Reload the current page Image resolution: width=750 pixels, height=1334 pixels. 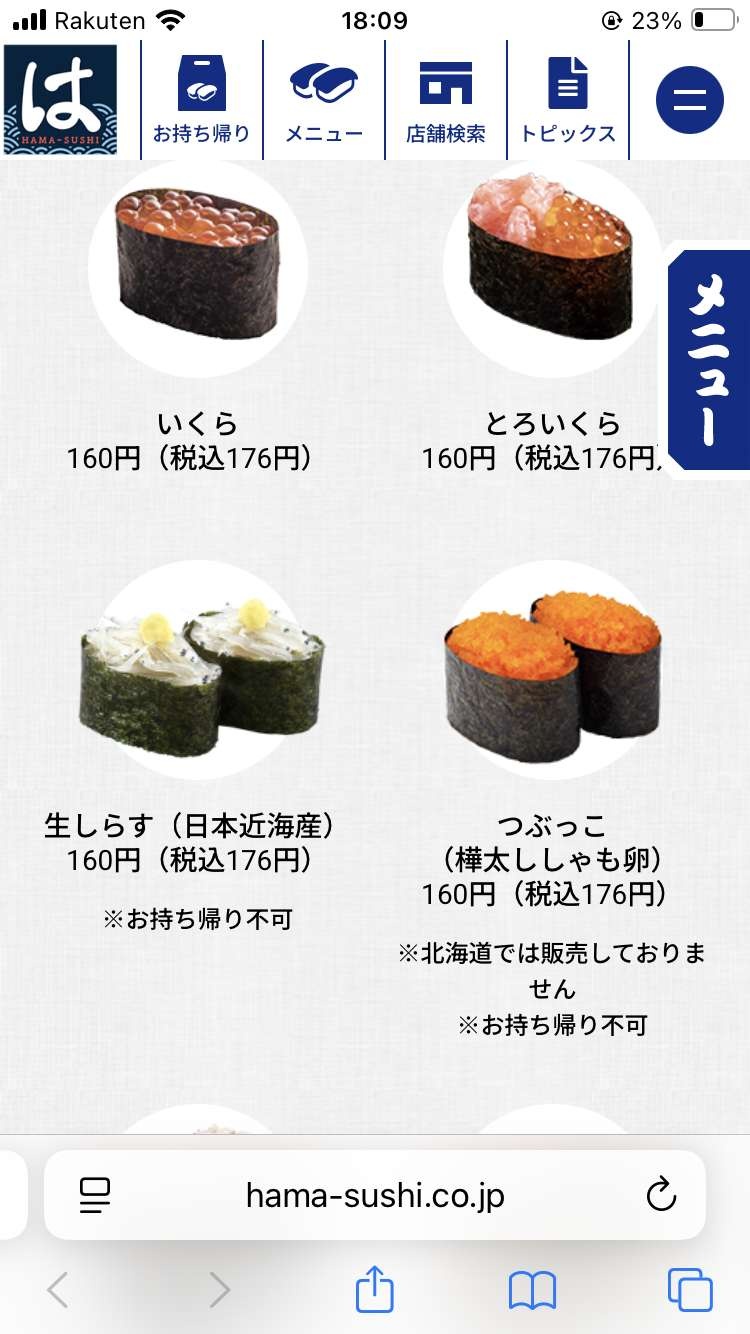pos(661,1195)
